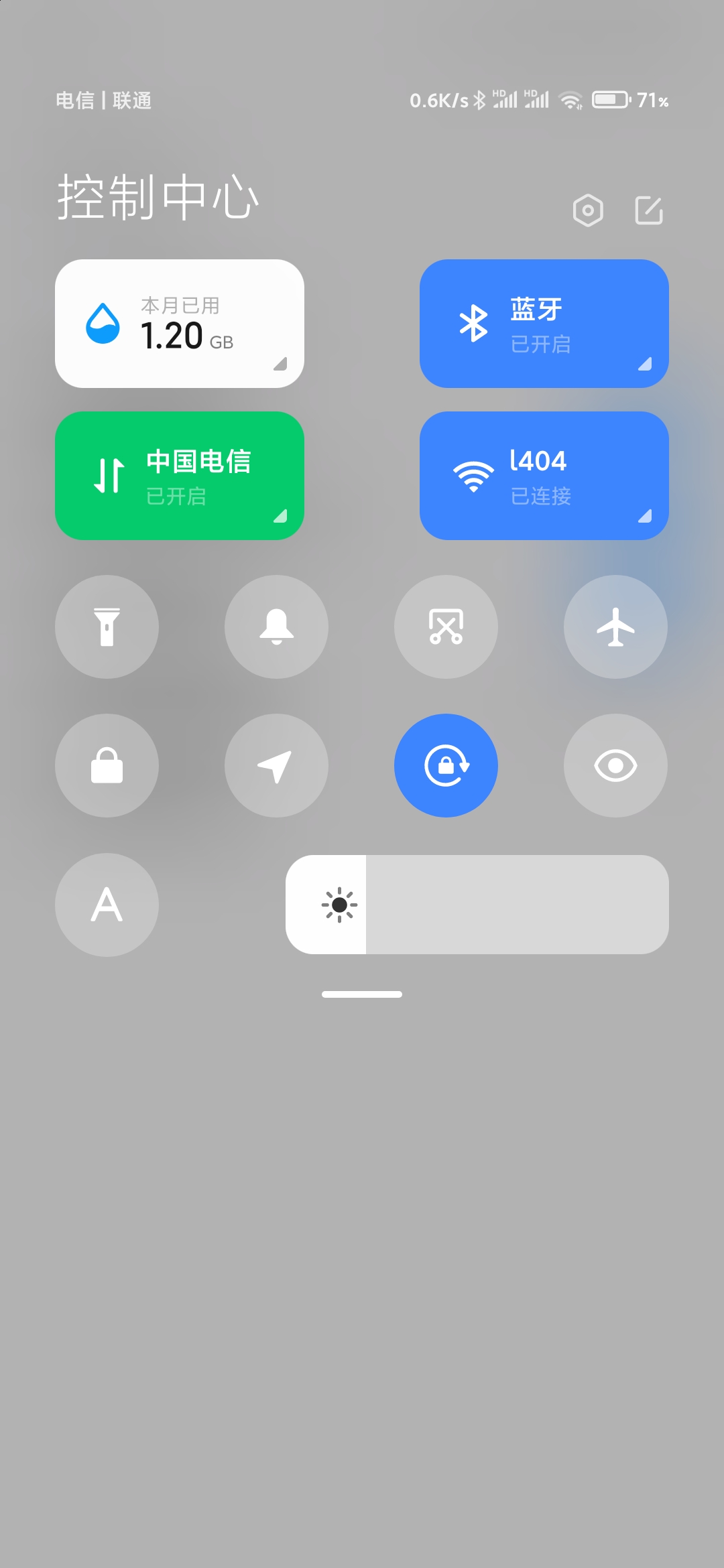Enter control center edit mode
Image resolution: width=724 pixels, height=1568 pixels.
click(649, 210)
